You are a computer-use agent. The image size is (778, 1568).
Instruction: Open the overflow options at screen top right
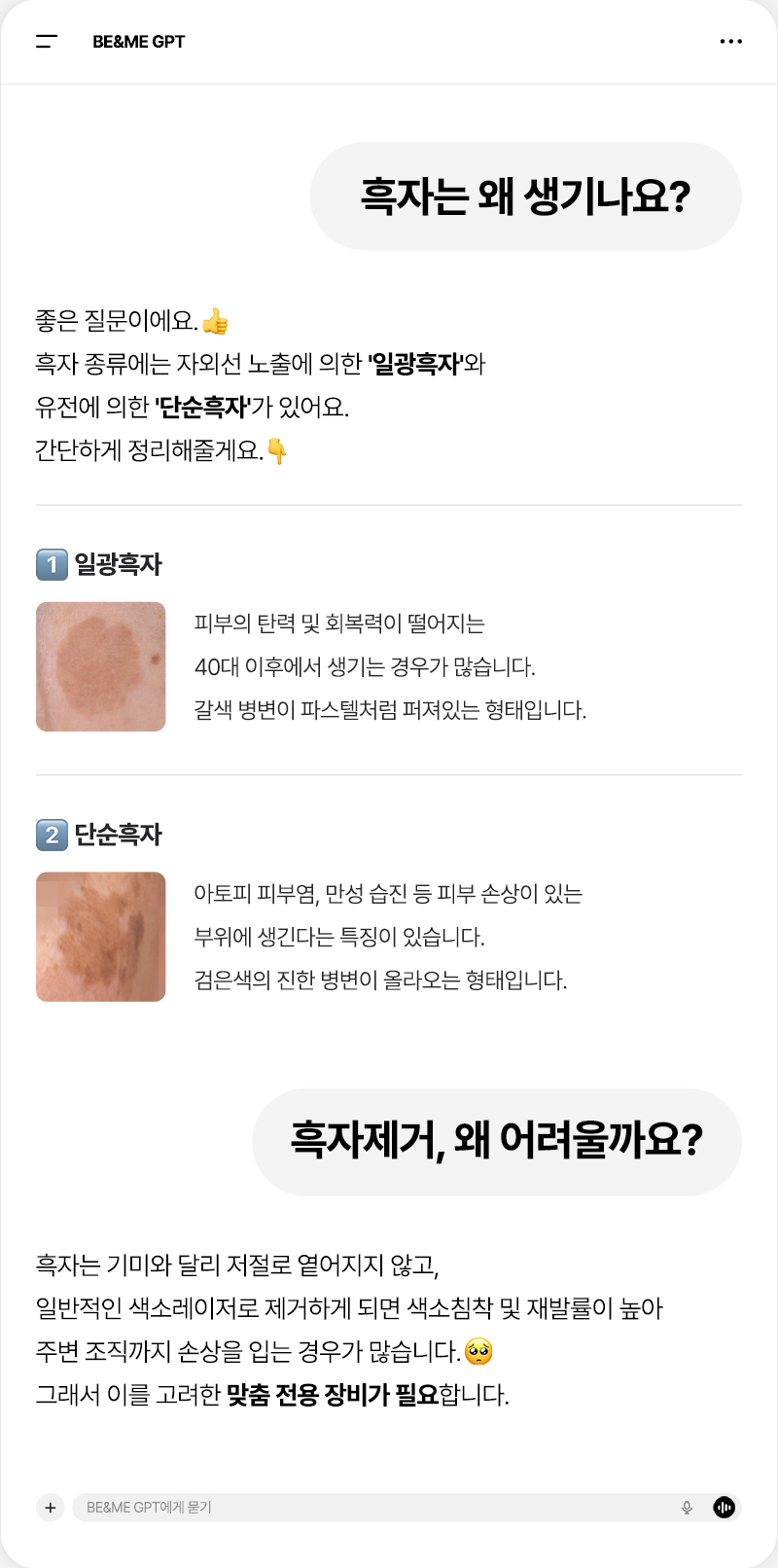click(x=729, y=41)
